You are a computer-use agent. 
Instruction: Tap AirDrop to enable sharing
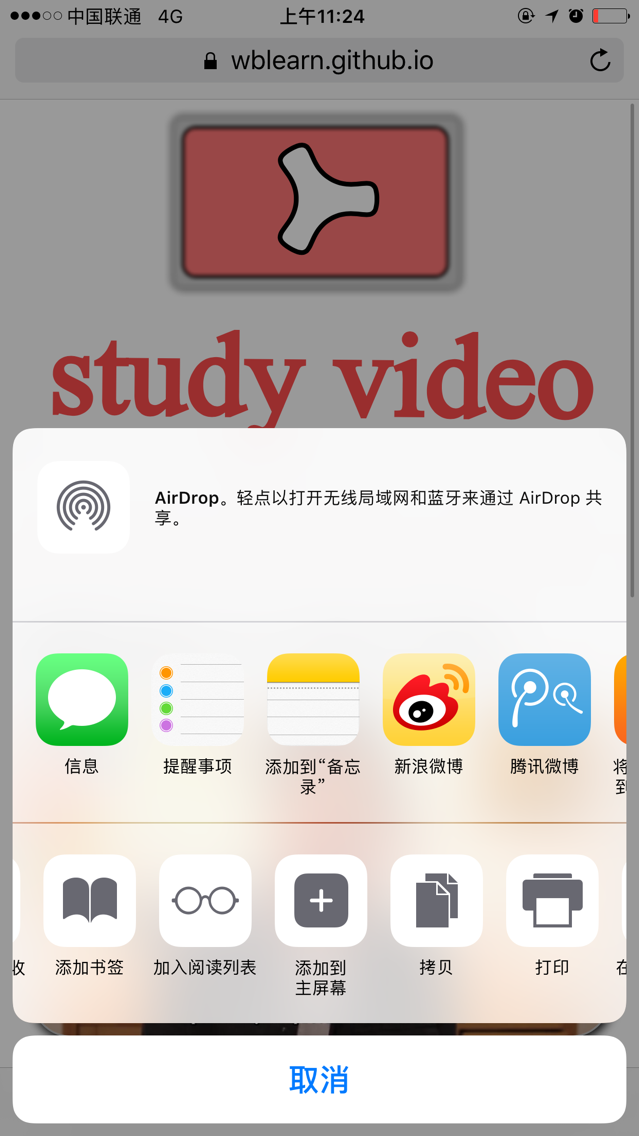(x=83, y=507)
